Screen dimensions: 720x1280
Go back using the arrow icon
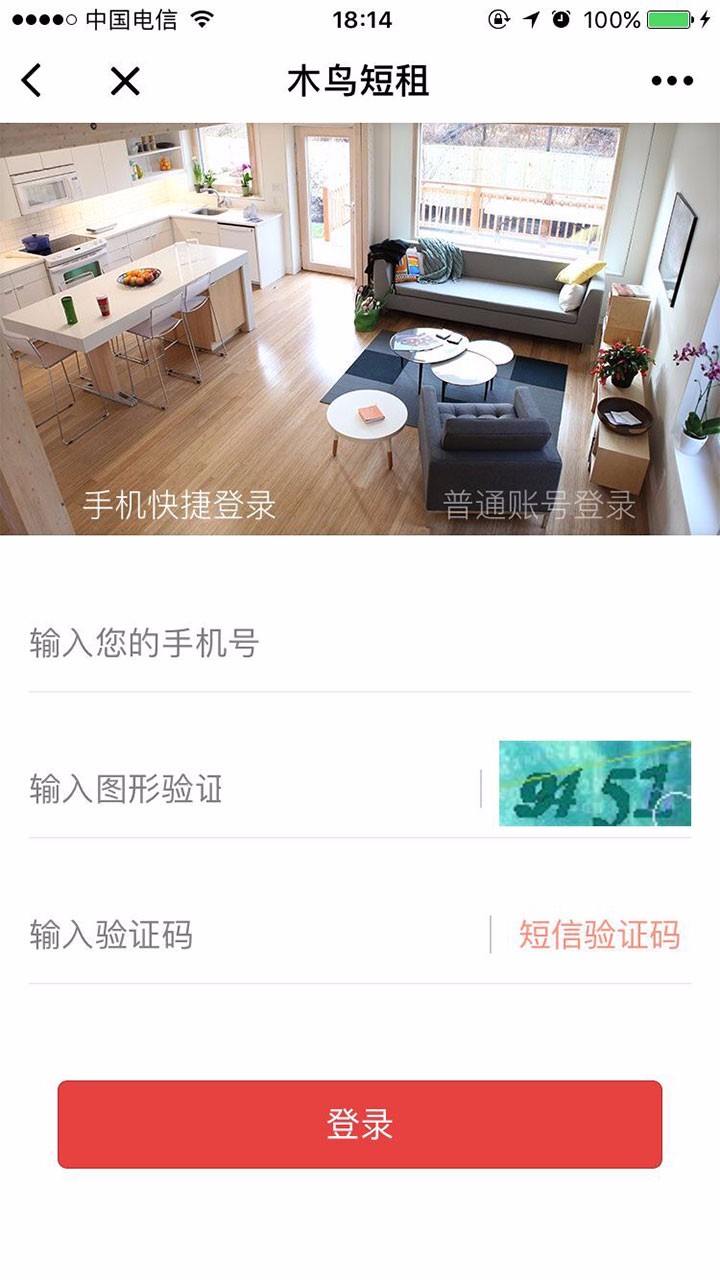32,81
